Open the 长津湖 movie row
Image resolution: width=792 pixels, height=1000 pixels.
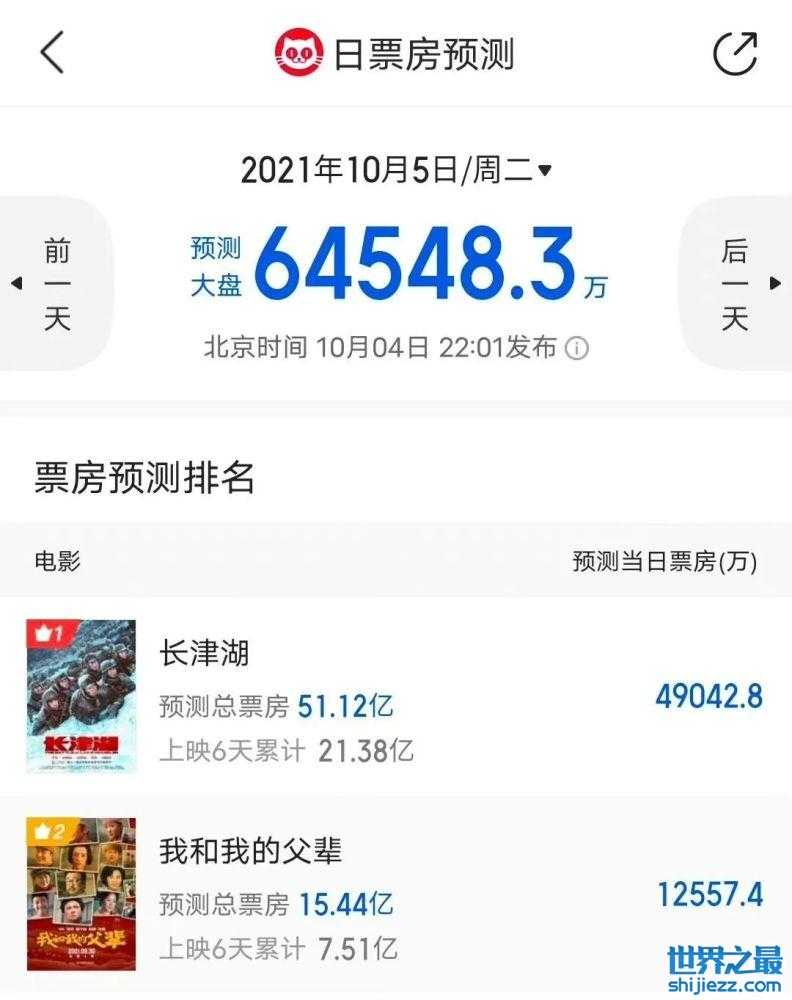pyautogui.click(x=396, y=697)
